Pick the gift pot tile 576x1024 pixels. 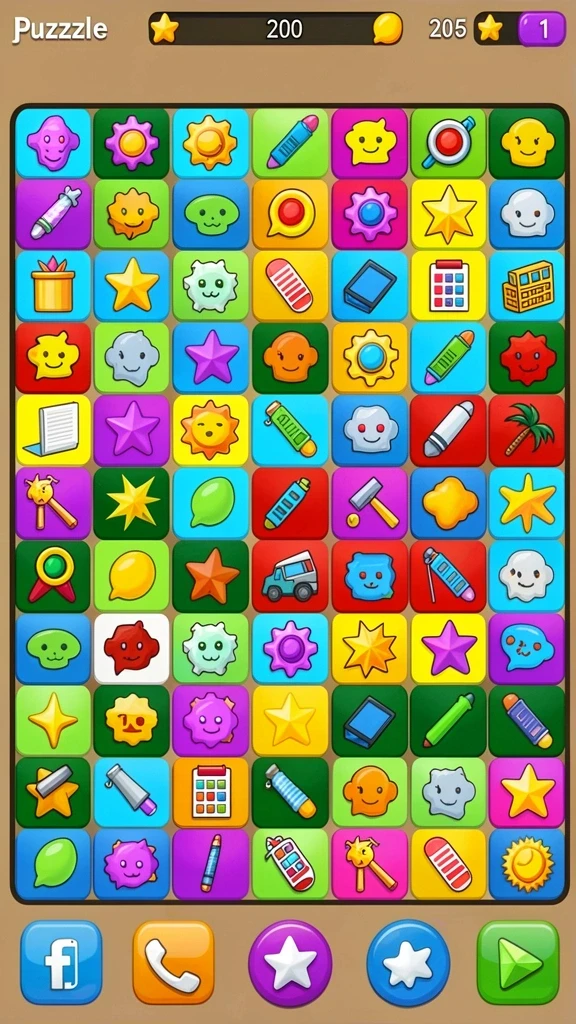[54, 285]
